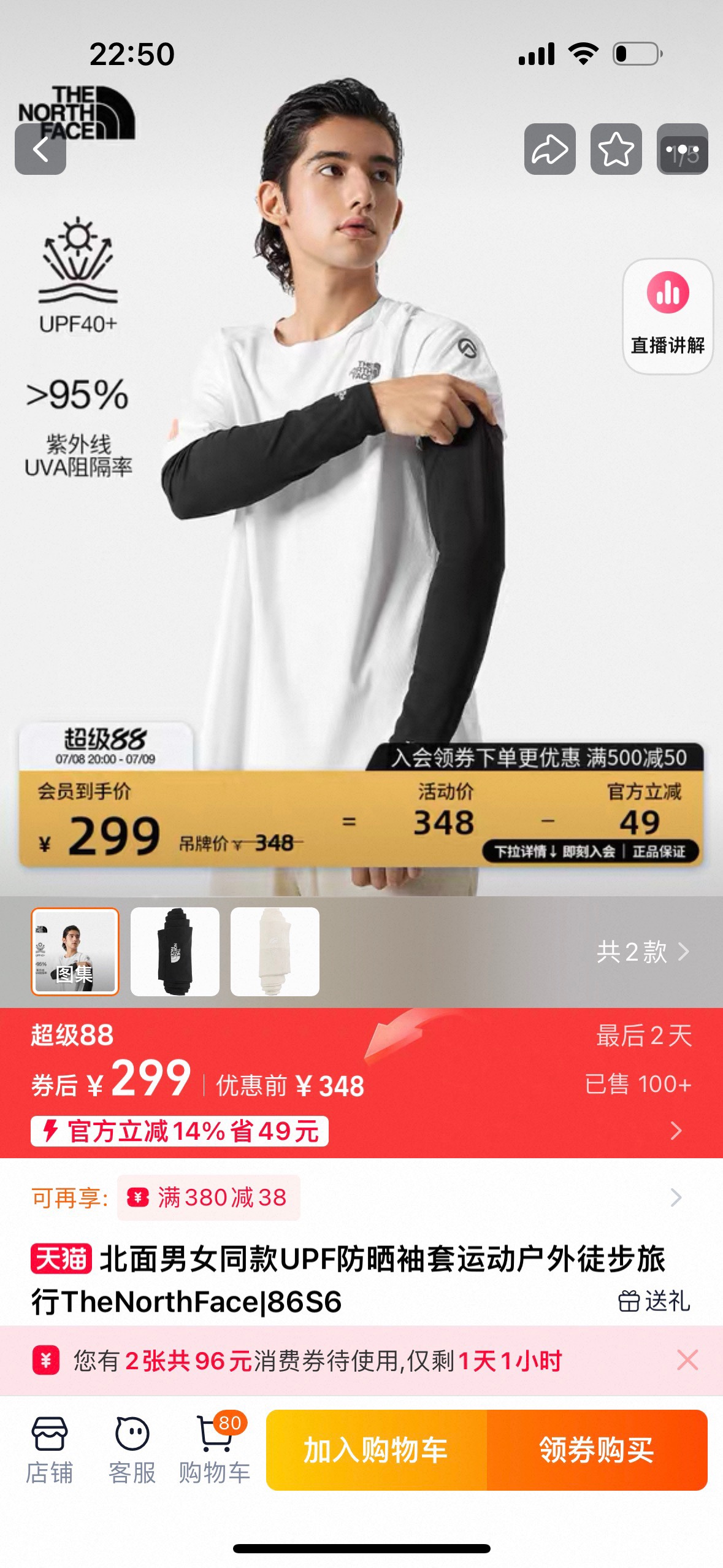Open the three-dot more menu

pyautogui.click(x=682, y=149)
